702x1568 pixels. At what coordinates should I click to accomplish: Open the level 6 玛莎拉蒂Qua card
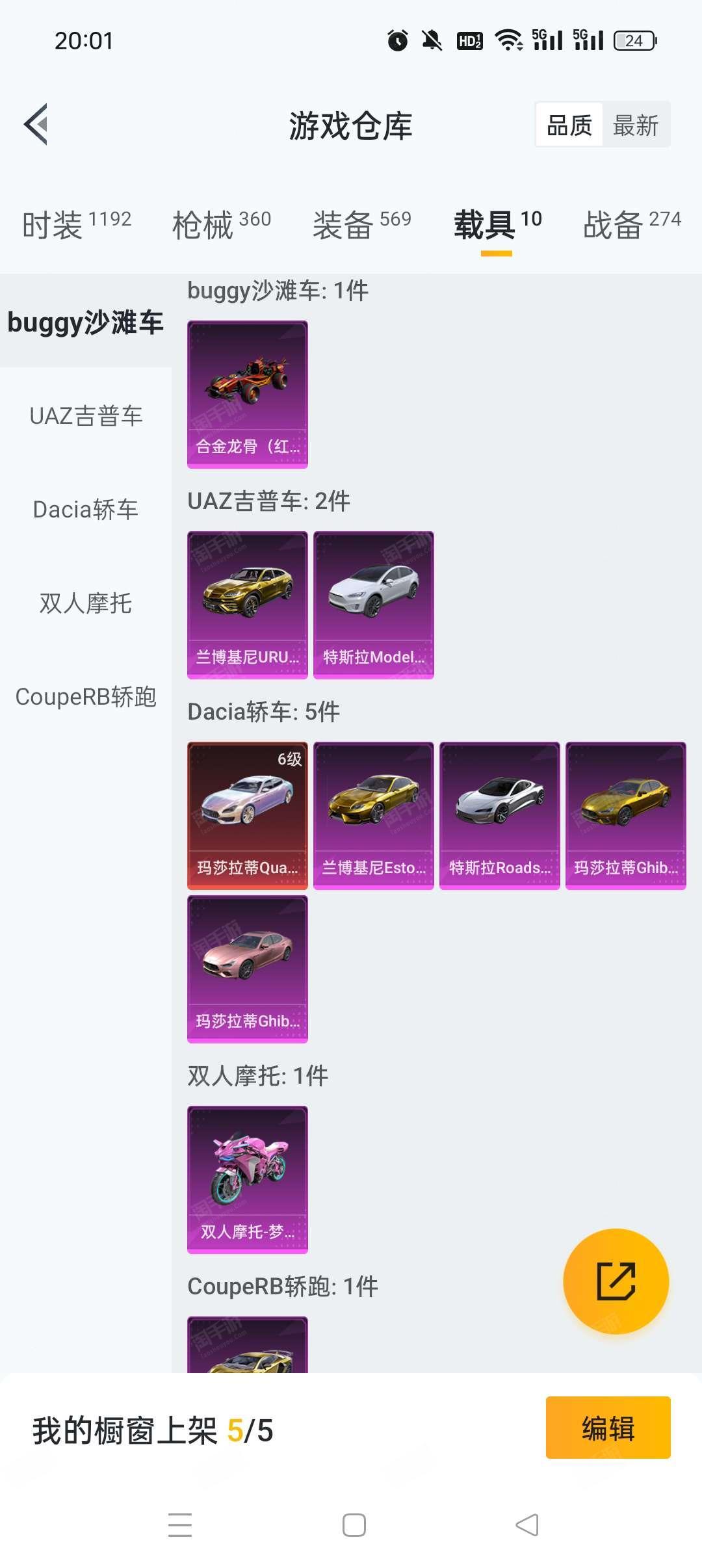point(248,816)
